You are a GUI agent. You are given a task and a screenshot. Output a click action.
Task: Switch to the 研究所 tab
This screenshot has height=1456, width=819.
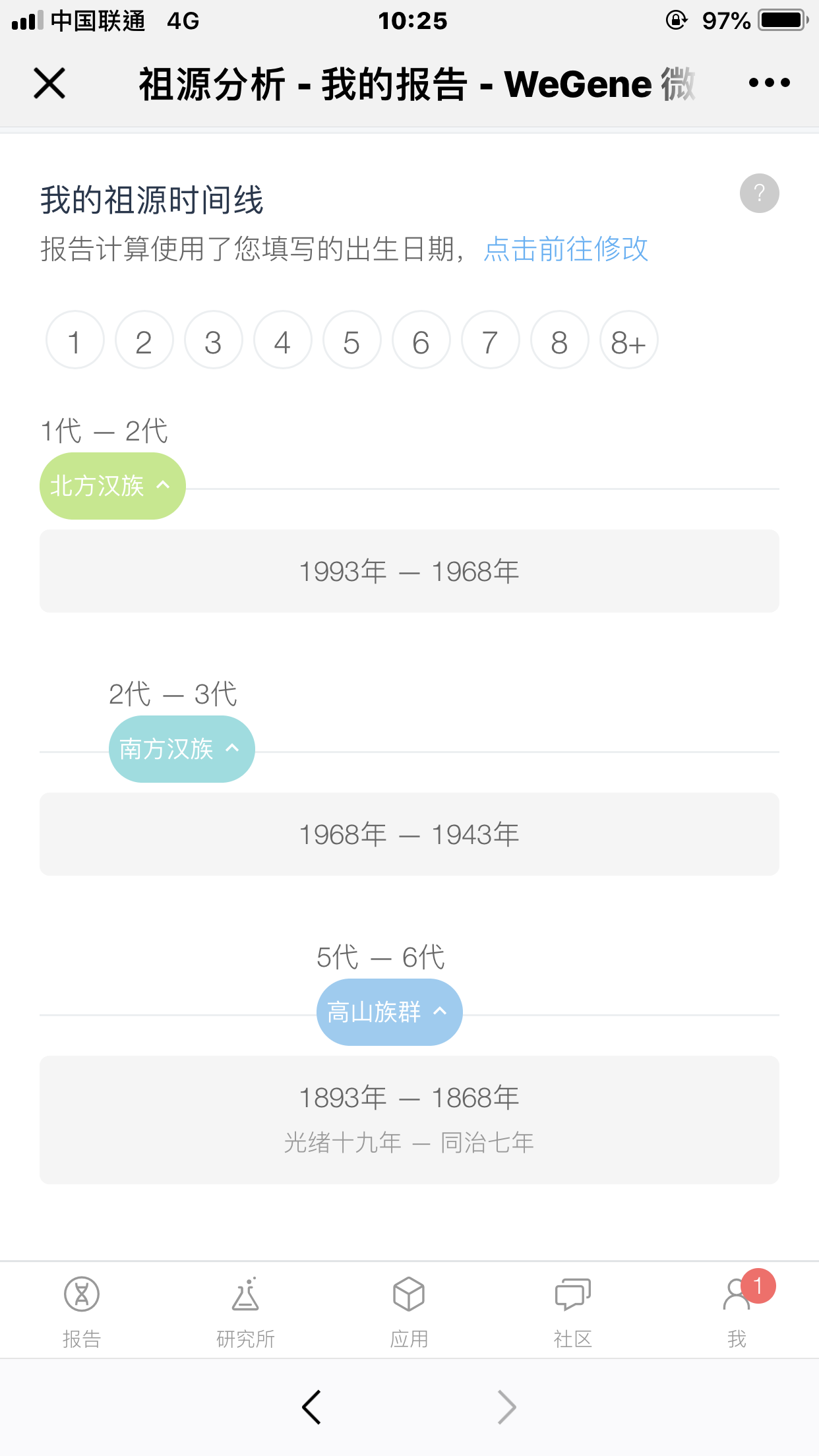[x=245, y=1312]
